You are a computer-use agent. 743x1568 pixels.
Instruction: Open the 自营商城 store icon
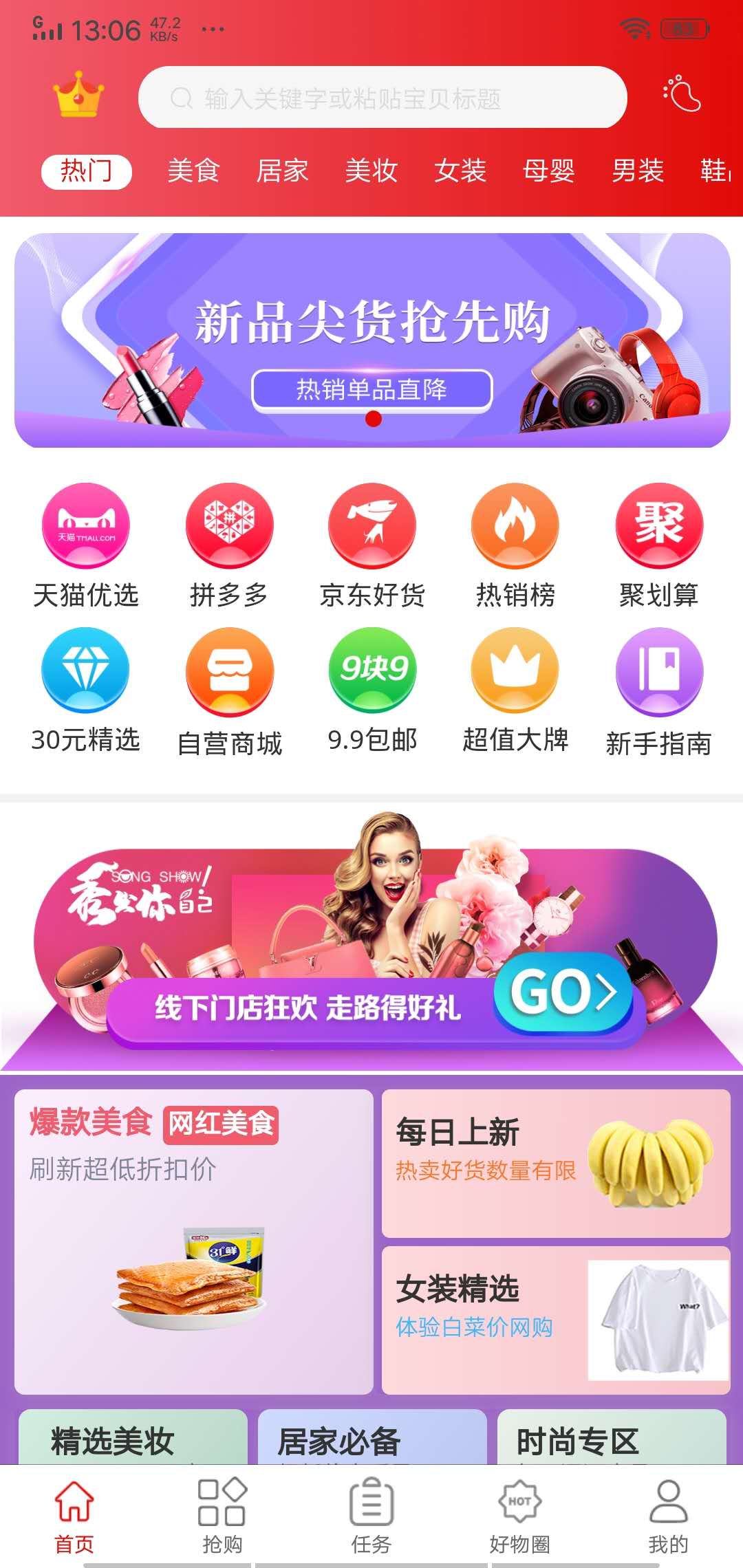click(x=228, y=674)
